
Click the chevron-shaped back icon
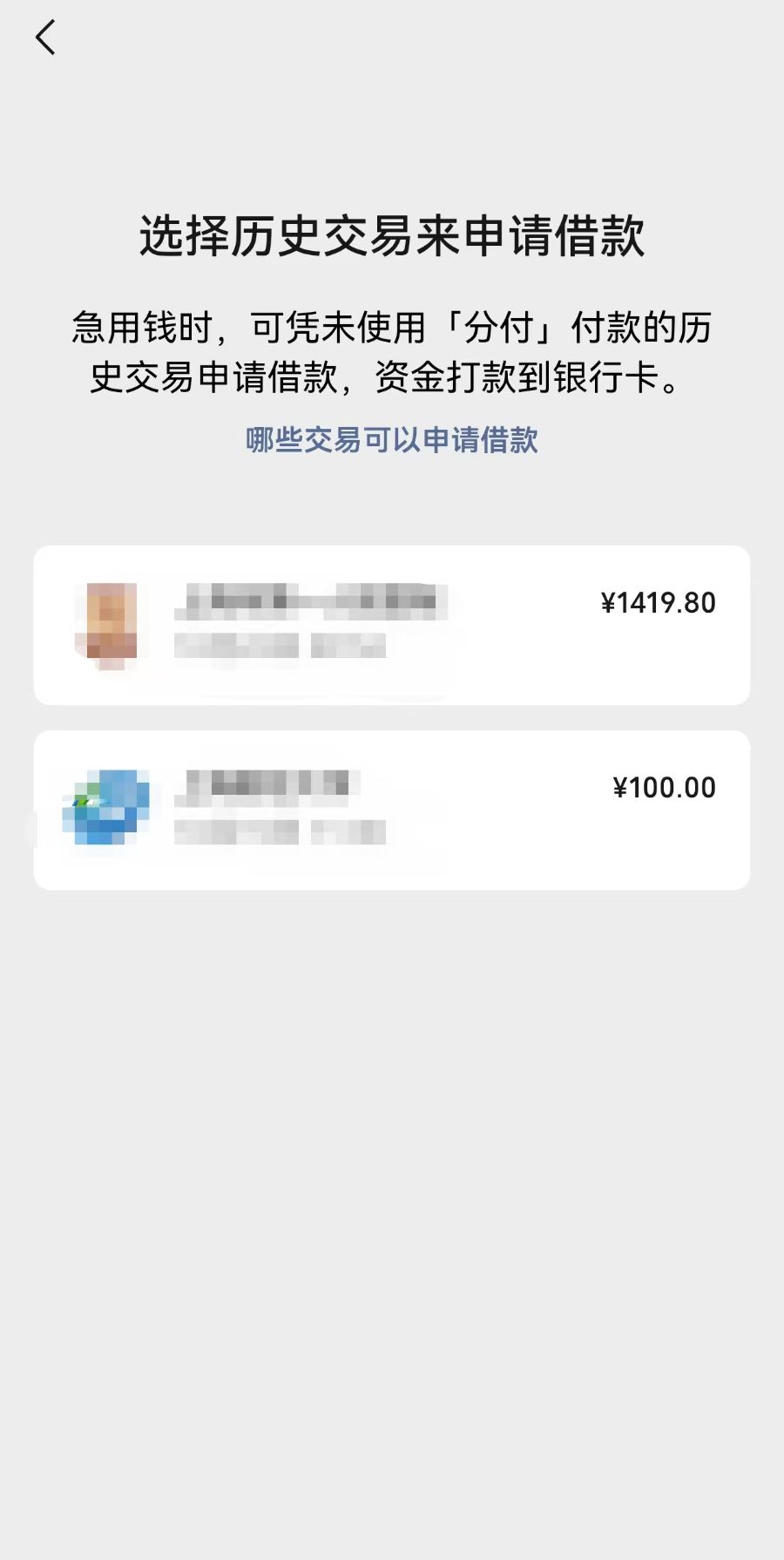pos(45,38)
